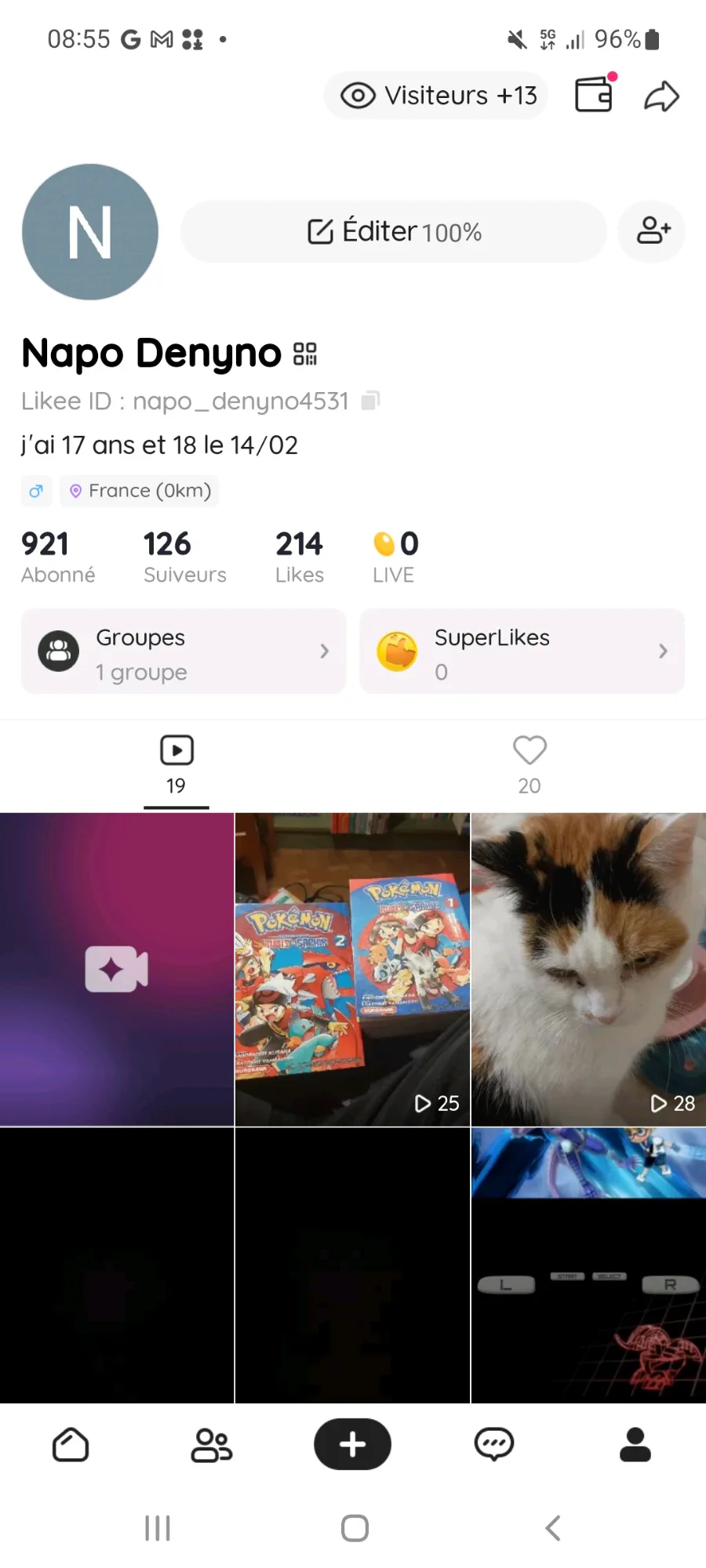
Task: View the 921 Abonné list
Action: point(57,557)
